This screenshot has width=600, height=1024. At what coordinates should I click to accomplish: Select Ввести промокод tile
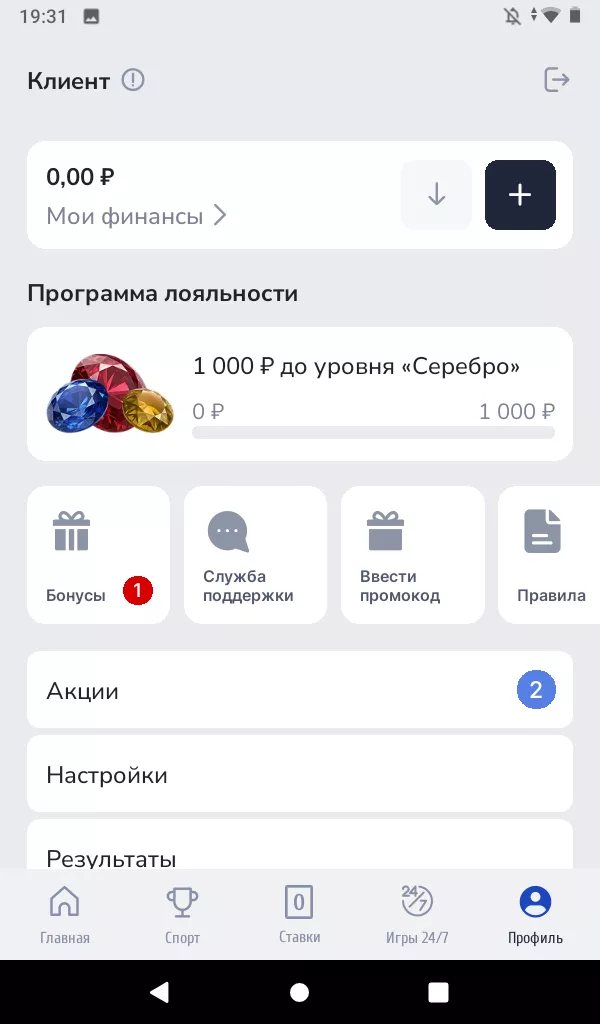412,555
